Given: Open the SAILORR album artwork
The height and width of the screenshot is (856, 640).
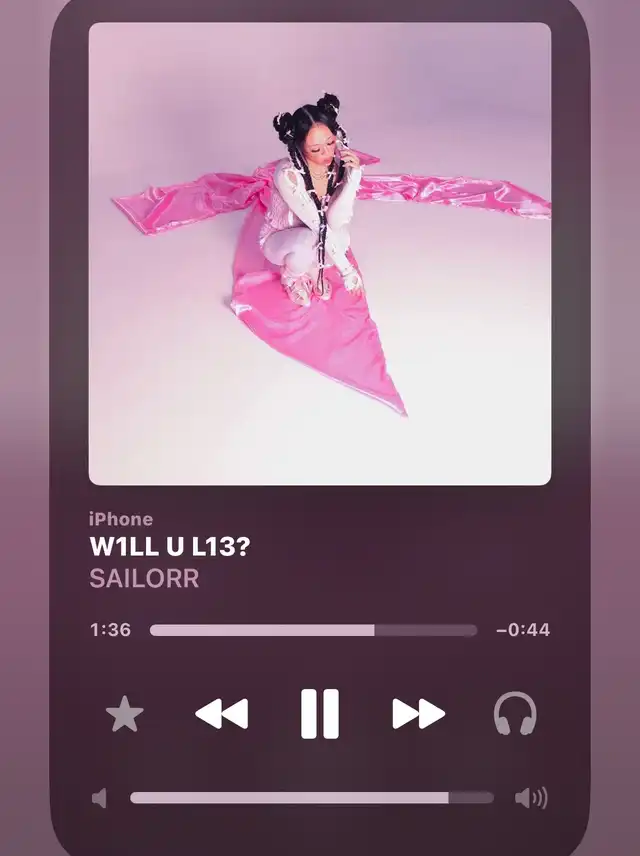Looking at the screenshot, I should pos(320,254).
